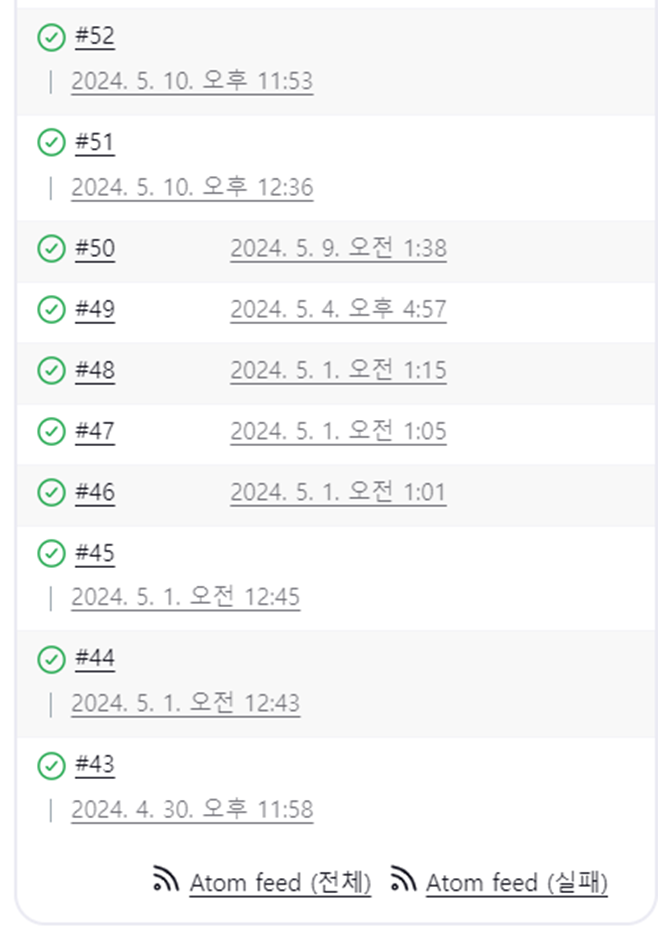Open the 2024. 5. 10. 오후 12:36 timestamp link
Screen dimensions: 658x938
point(192,187)
